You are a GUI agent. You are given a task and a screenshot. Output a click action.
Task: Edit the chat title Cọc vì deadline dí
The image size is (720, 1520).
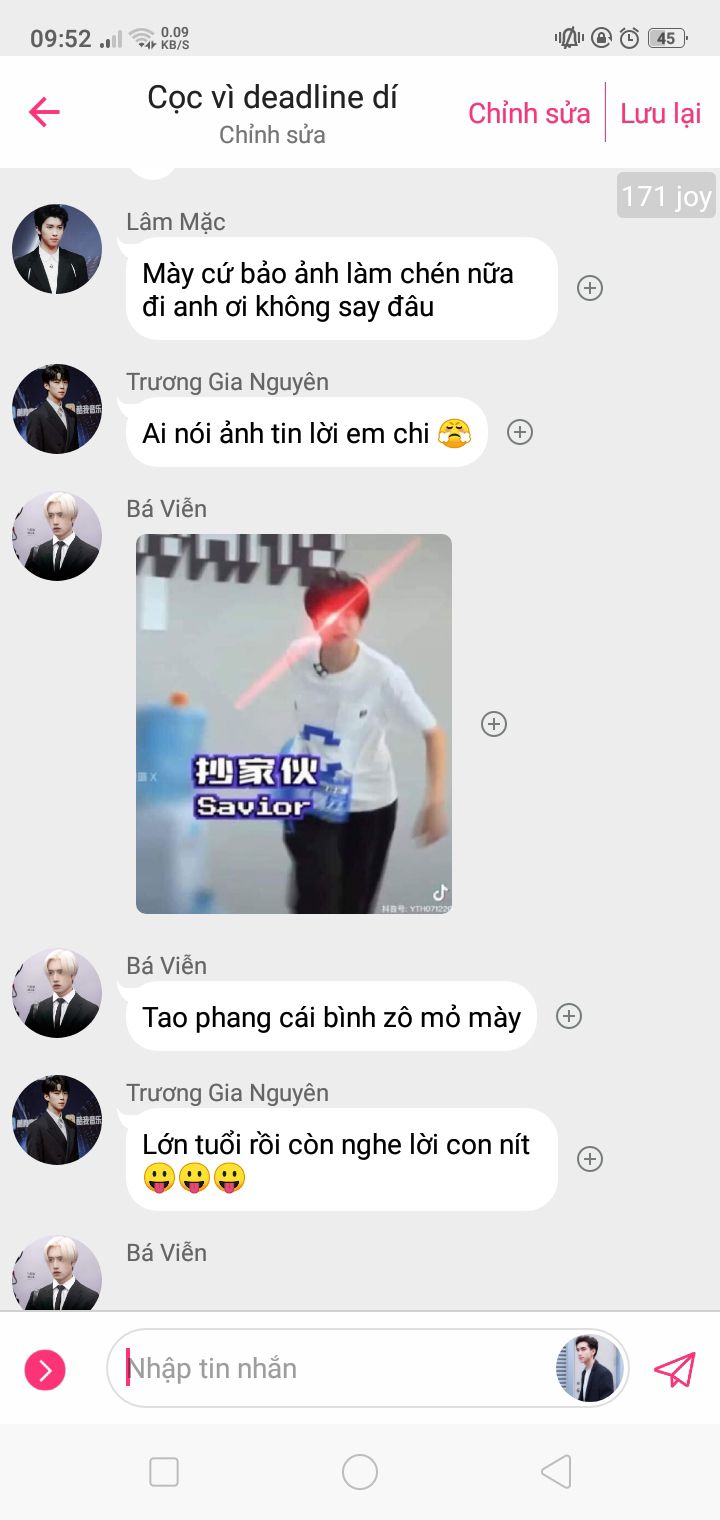click(x=272, y=97)
